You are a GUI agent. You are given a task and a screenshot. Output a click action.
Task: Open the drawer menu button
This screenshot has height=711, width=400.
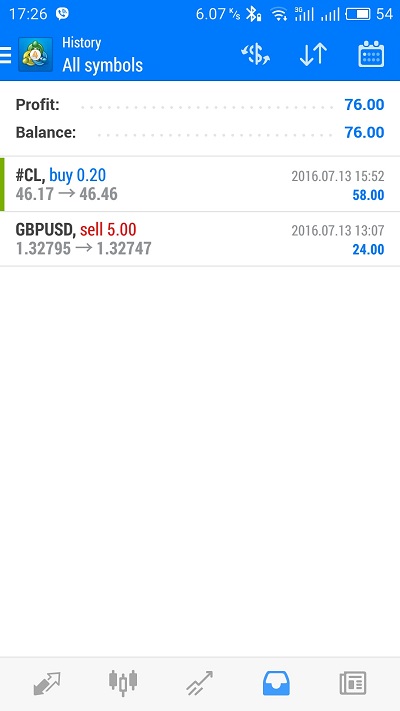point(5,55)
